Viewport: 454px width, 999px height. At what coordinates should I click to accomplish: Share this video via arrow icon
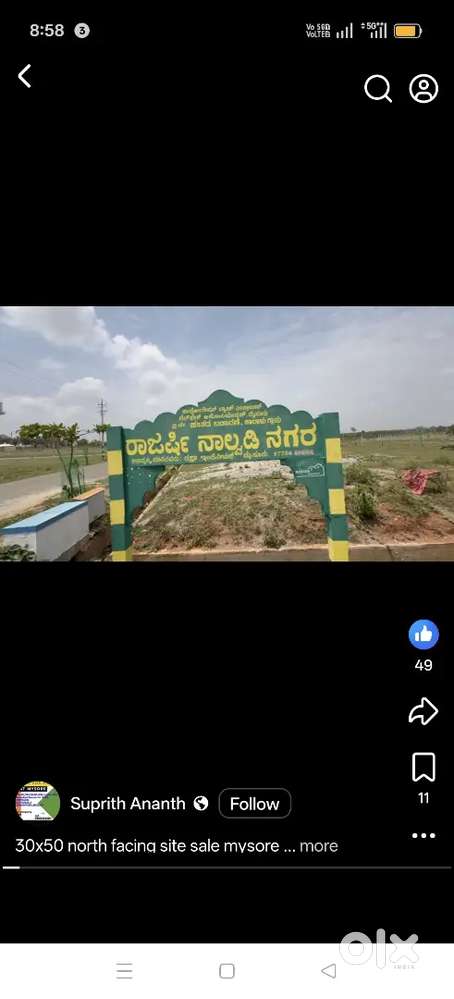423,711
